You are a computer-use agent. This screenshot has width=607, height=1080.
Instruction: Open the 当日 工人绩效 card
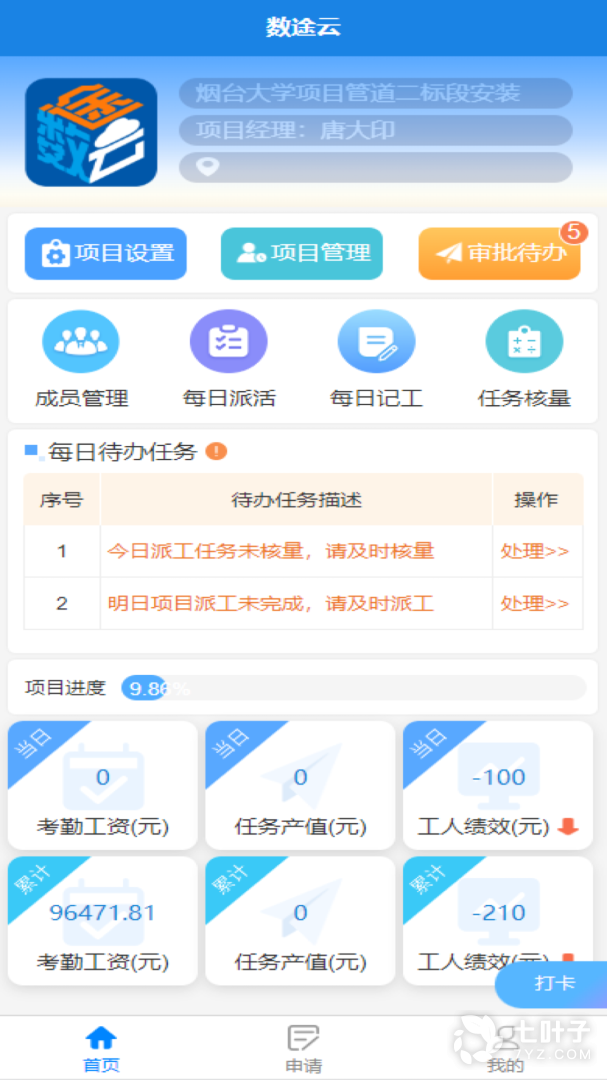click(498, 786)
